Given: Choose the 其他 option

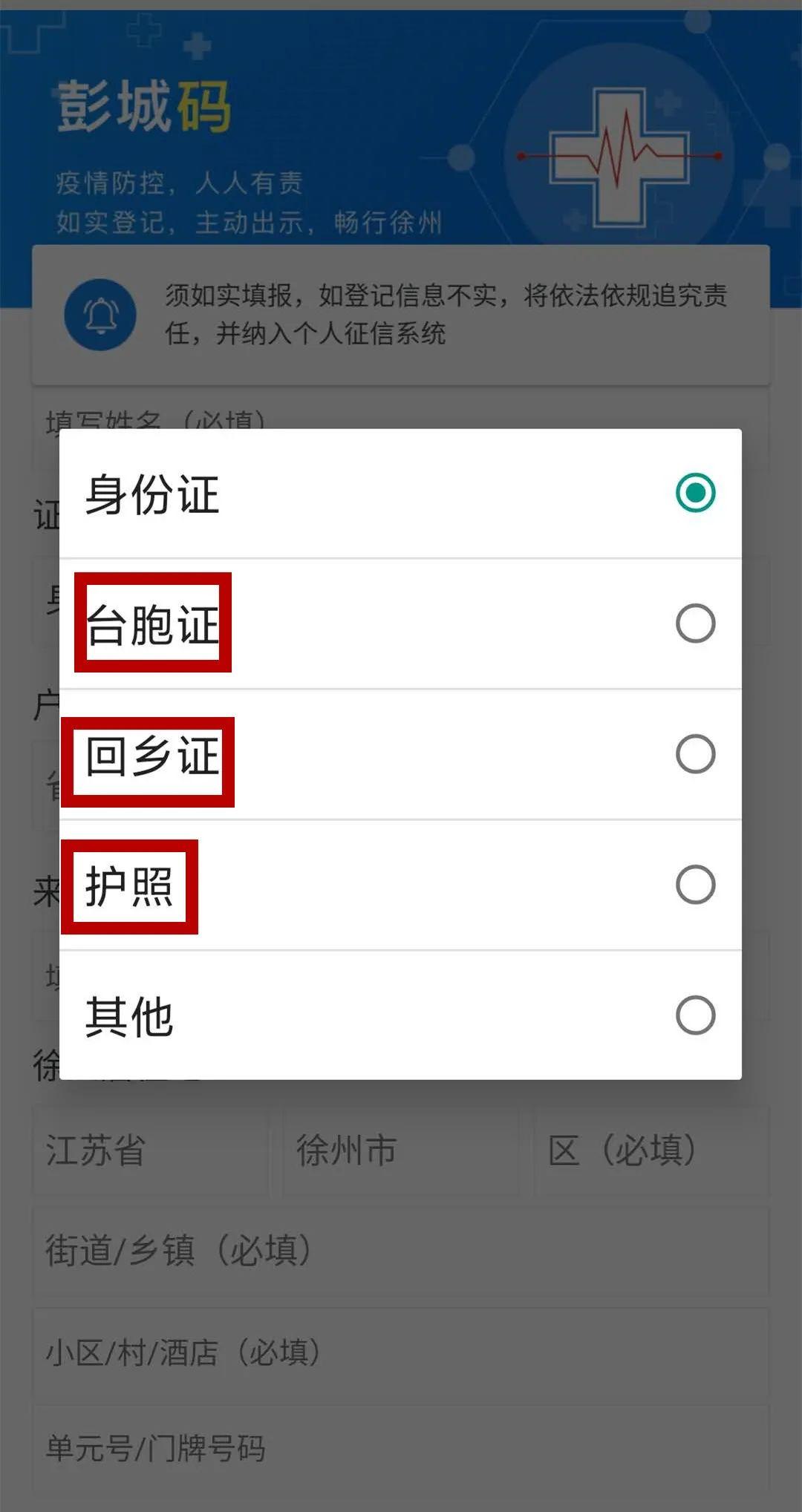Looking at the screenshot, I should pos(400,1015).
